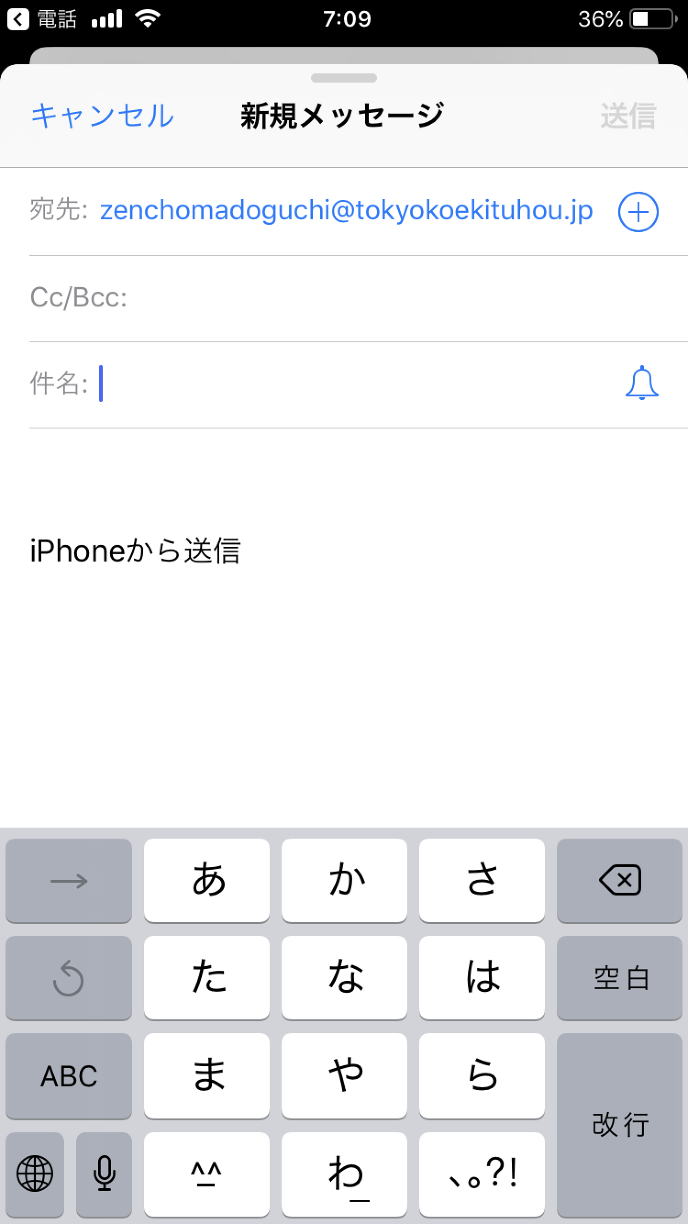Image resolution: width=688 pixels, height=1224 pixels.
Task: Start dictation with the microphone key
Action: (104, 1173)
